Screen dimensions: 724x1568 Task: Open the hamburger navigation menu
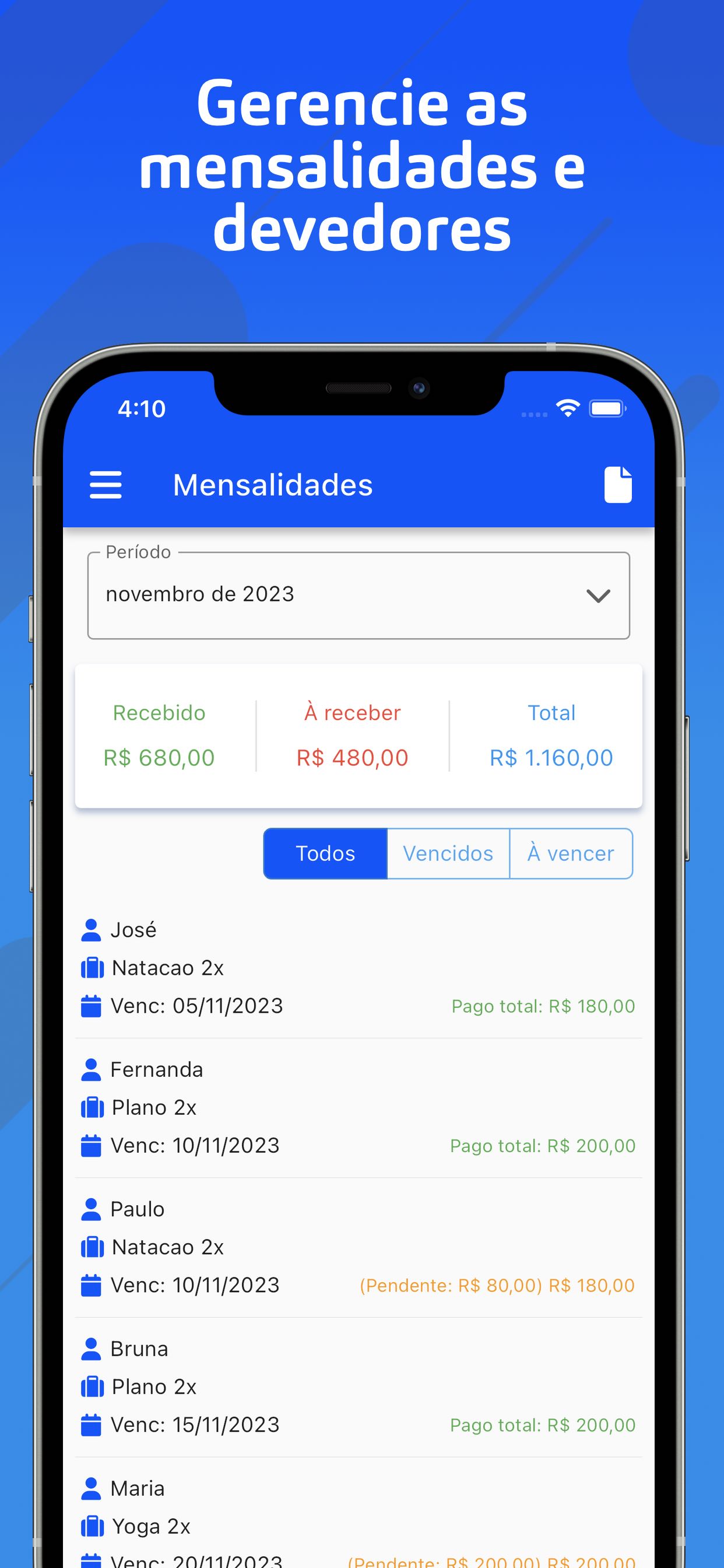105,484
